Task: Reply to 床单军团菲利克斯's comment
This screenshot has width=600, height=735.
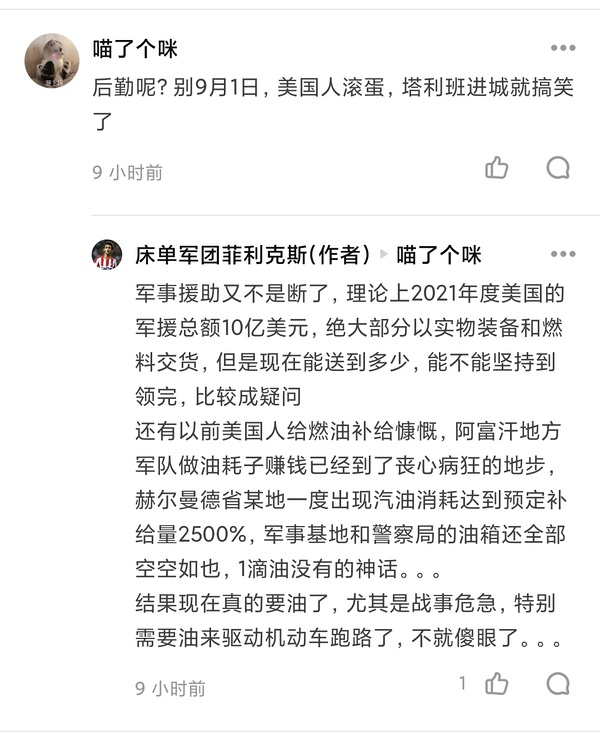Action: click(x=558, y=685)
